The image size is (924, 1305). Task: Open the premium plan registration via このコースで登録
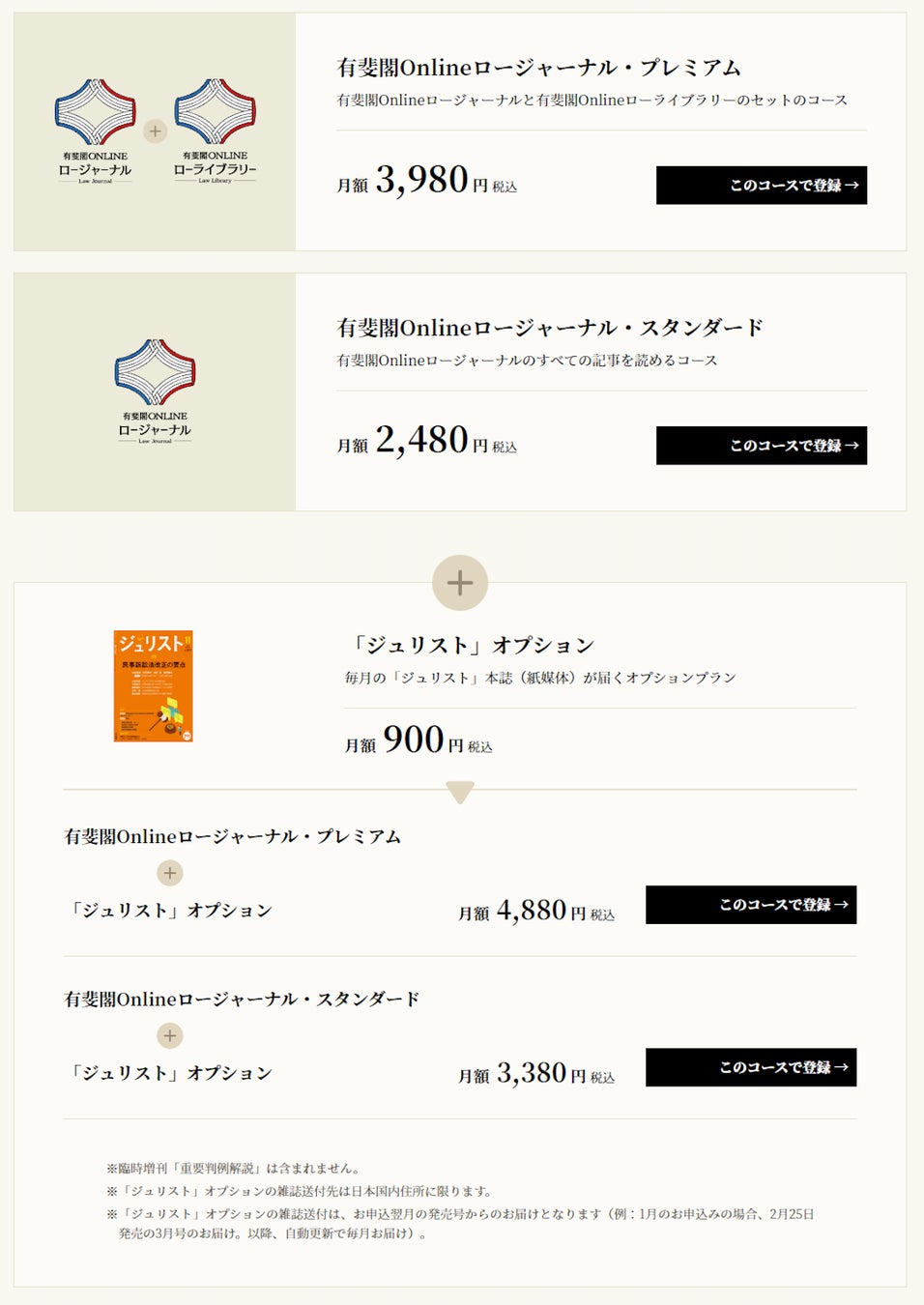click(x=761, y=186)
